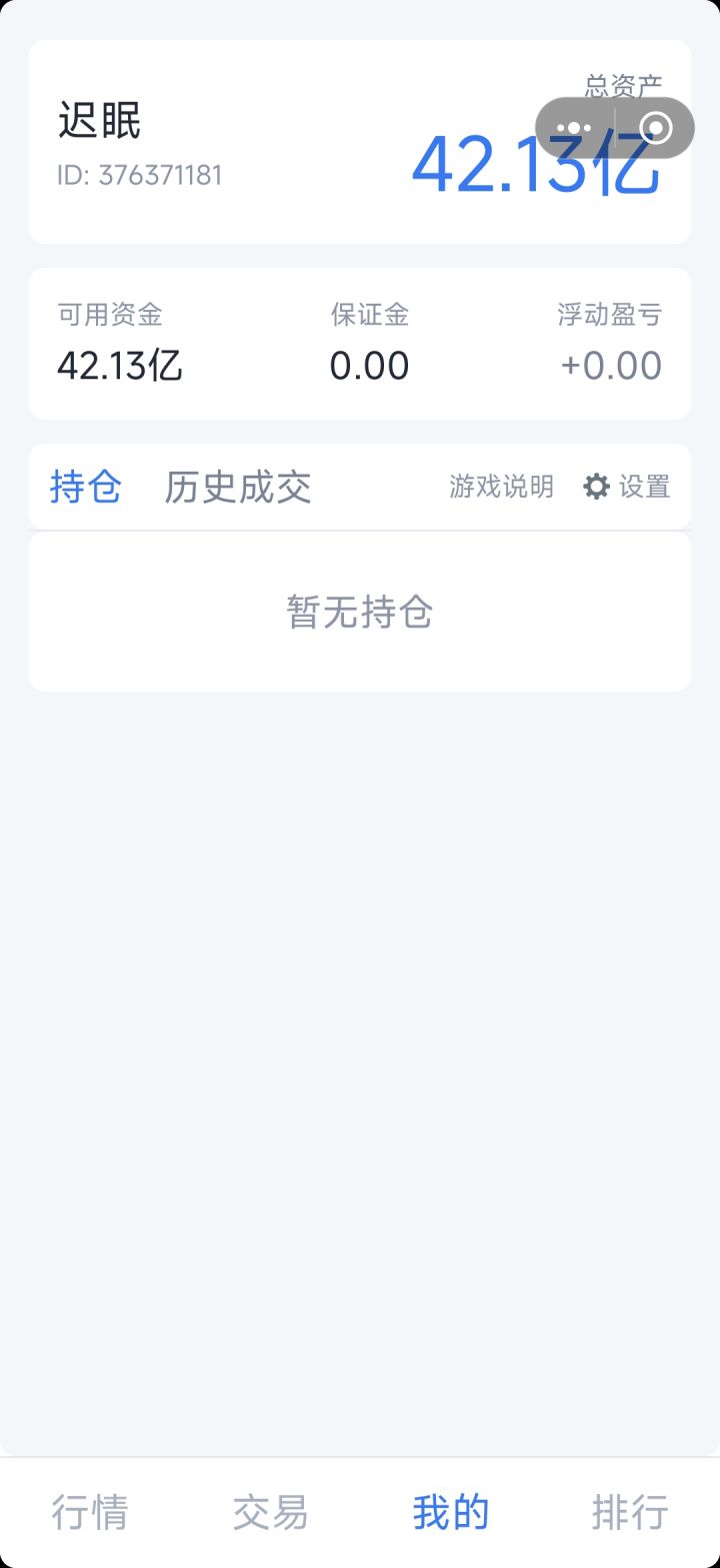Click the 暂无持仓 empty holdings area
Viewport: 720px width, 1568px height.
[359, 613]
